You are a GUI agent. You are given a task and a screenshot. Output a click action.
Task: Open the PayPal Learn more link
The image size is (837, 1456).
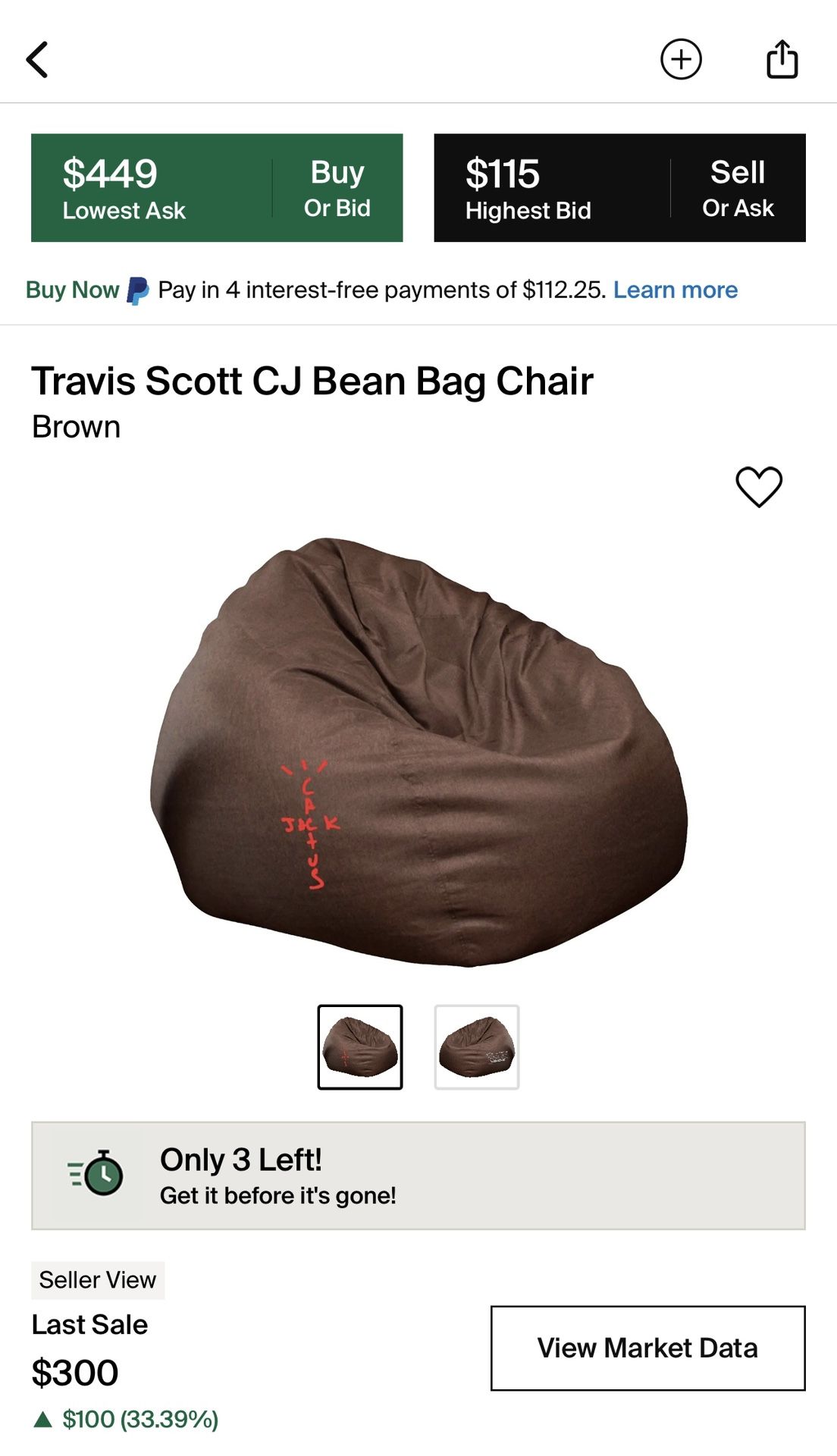[675, 290]
